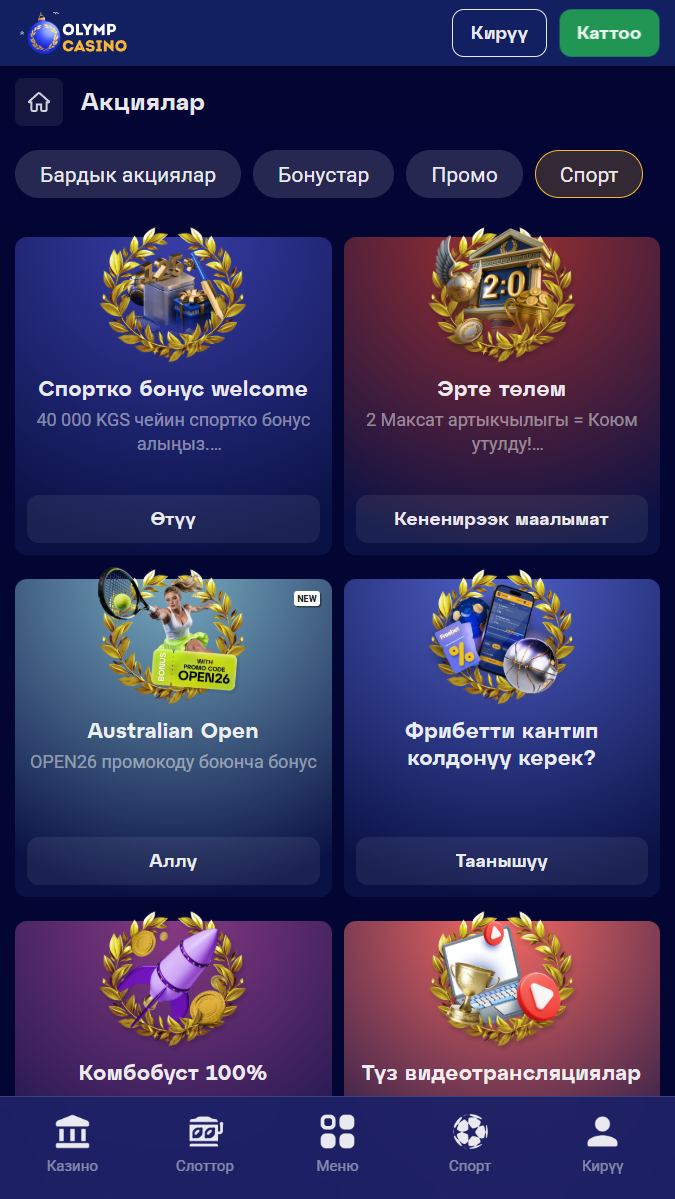Tap Кирүү profile tab in bottom bar

click(x=602, y=1145)
